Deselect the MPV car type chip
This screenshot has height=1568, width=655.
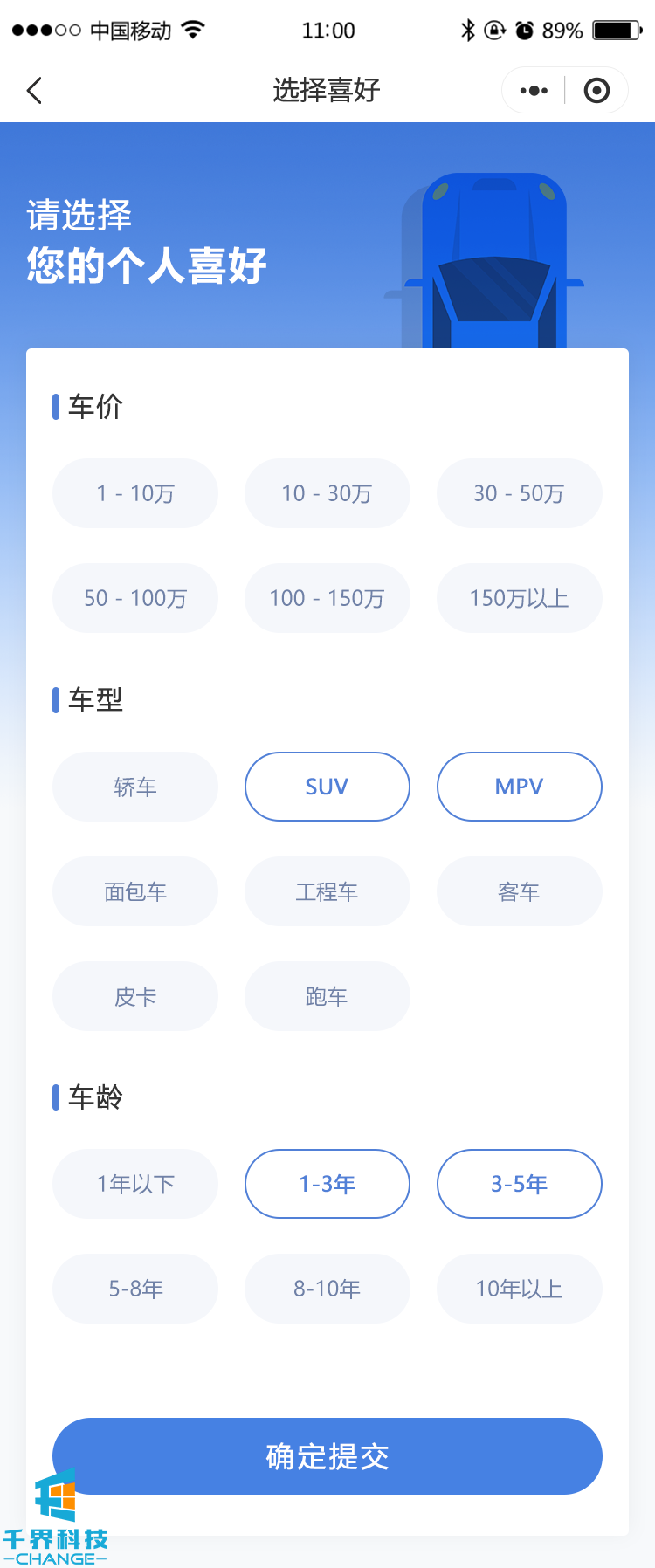[x=520, y=787]
